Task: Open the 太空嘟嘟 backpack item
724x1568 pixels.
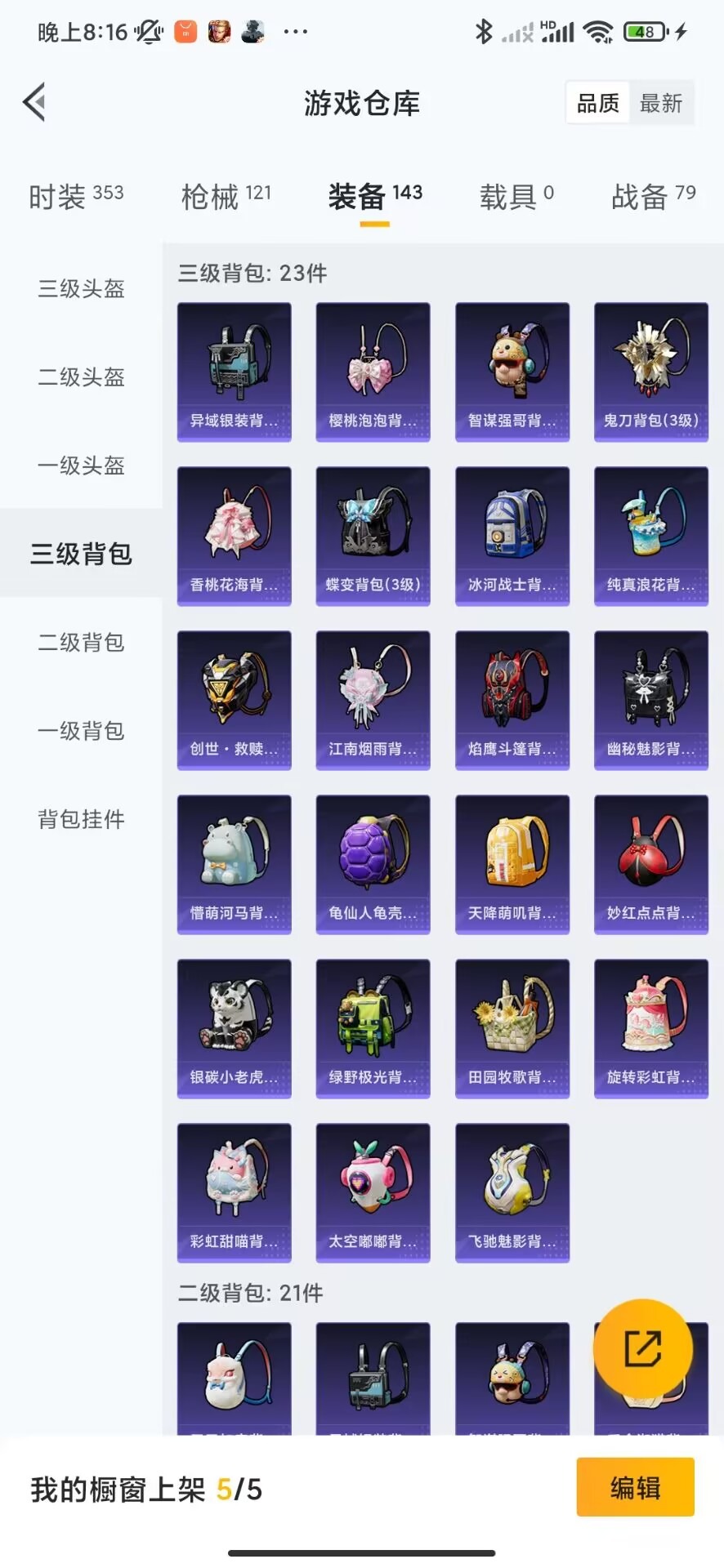Action: 373,1193
